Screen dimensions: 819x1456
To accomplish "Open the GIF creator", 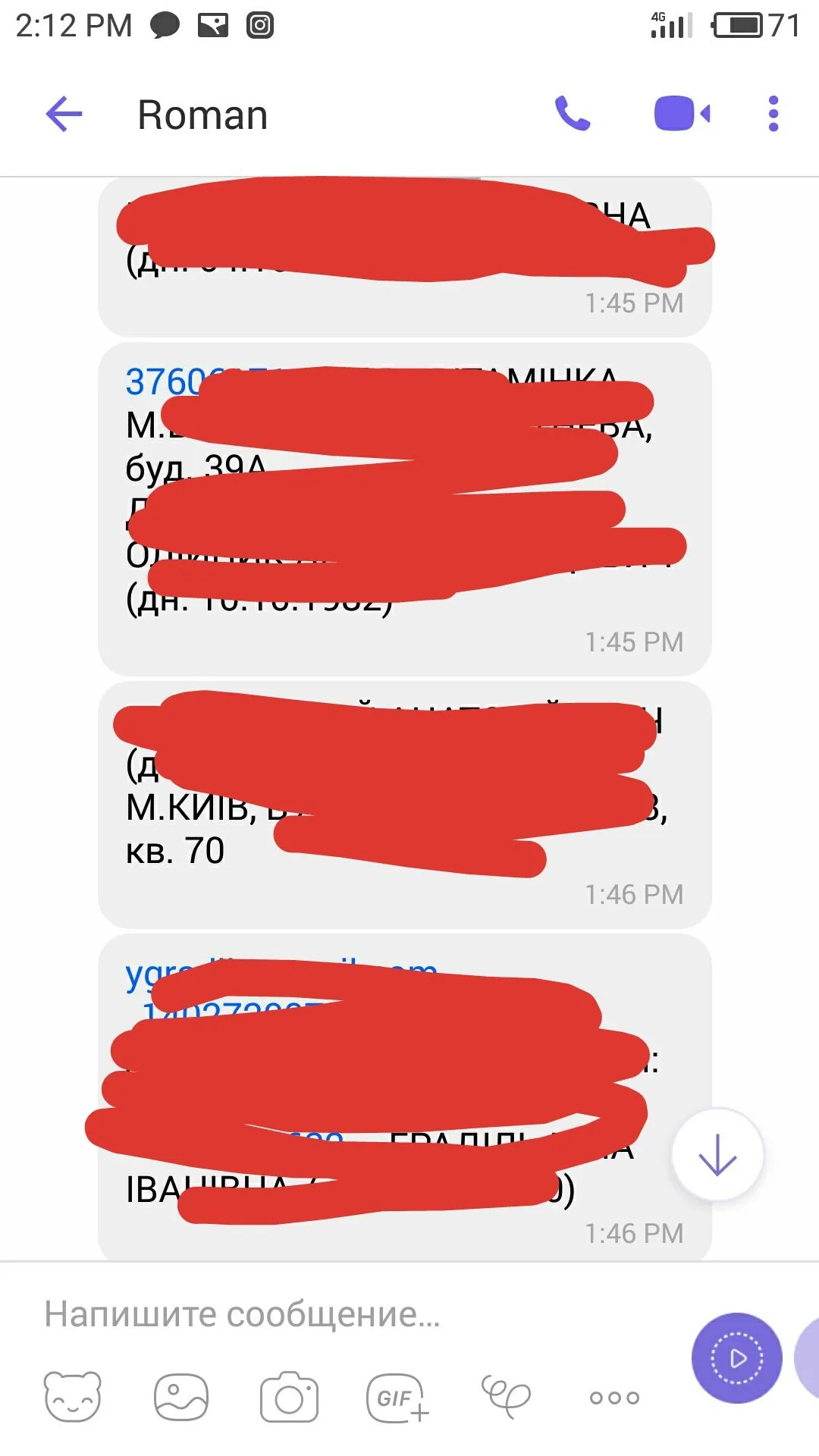I will (x=397, y=1397).
